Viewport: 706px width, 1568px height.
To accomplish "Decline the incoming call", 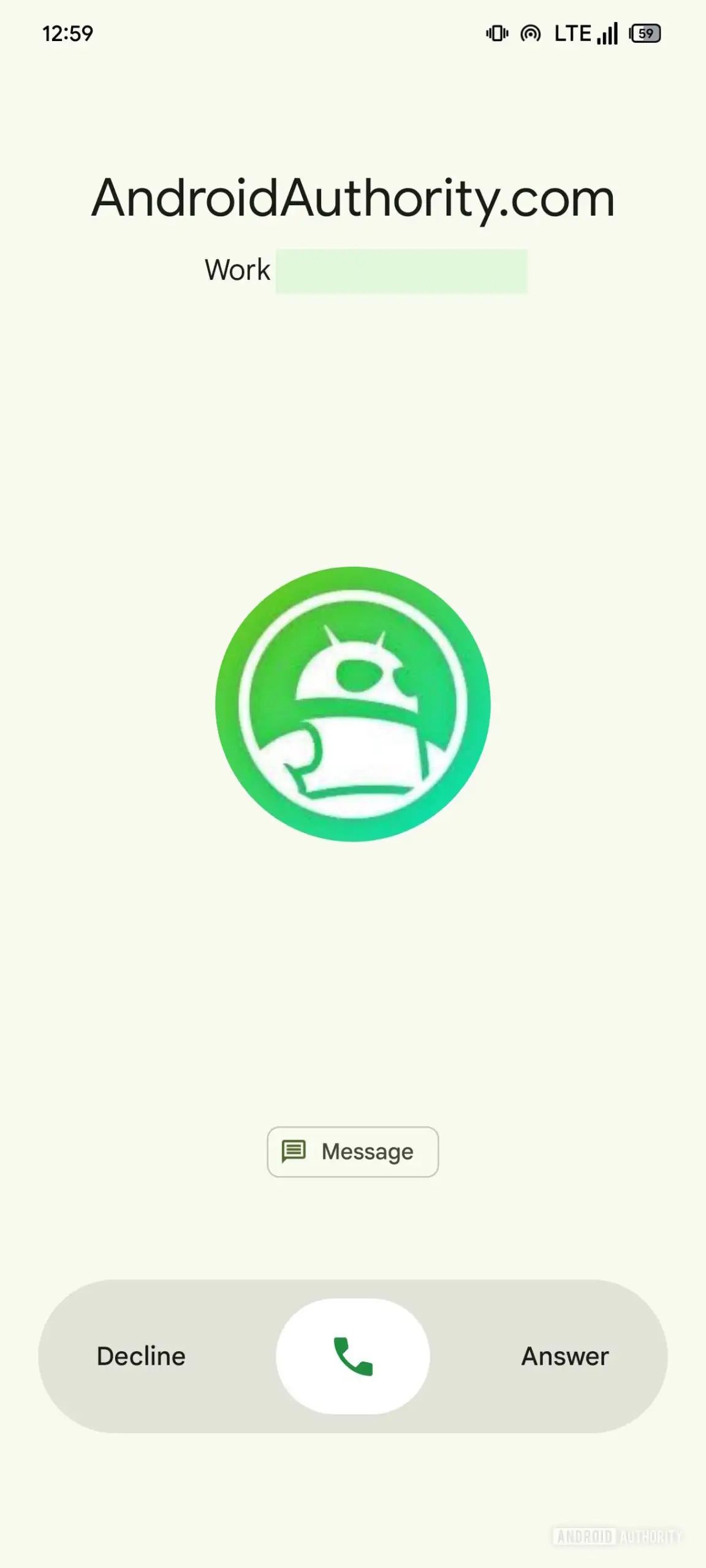I will coord(141,1356).
